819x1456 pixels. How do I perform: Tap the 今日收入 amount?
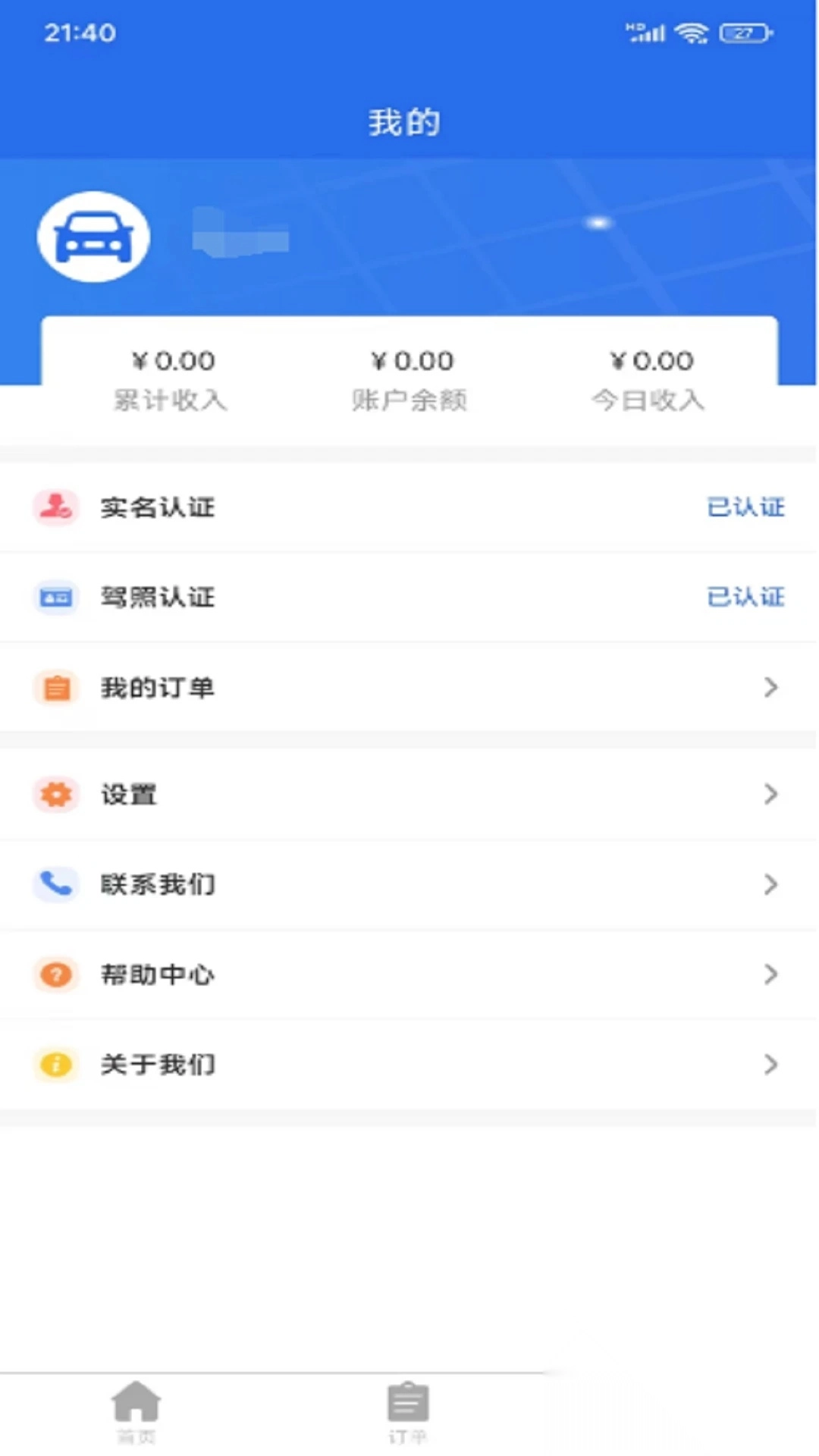tap(651, 361)
